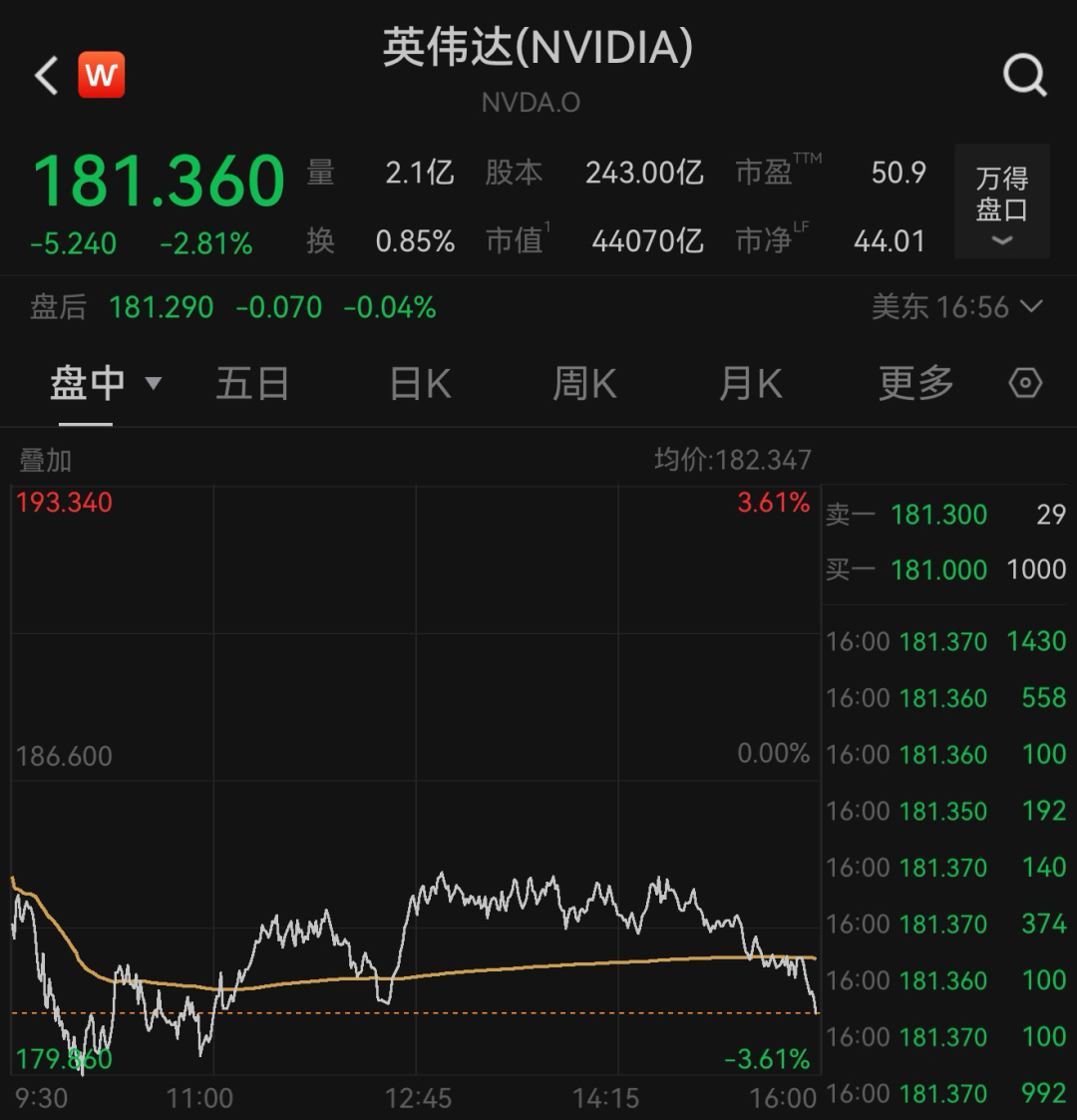Open search with the magnifier icon
This screenshot has width=1077, height=1120.
(1022, 74)
